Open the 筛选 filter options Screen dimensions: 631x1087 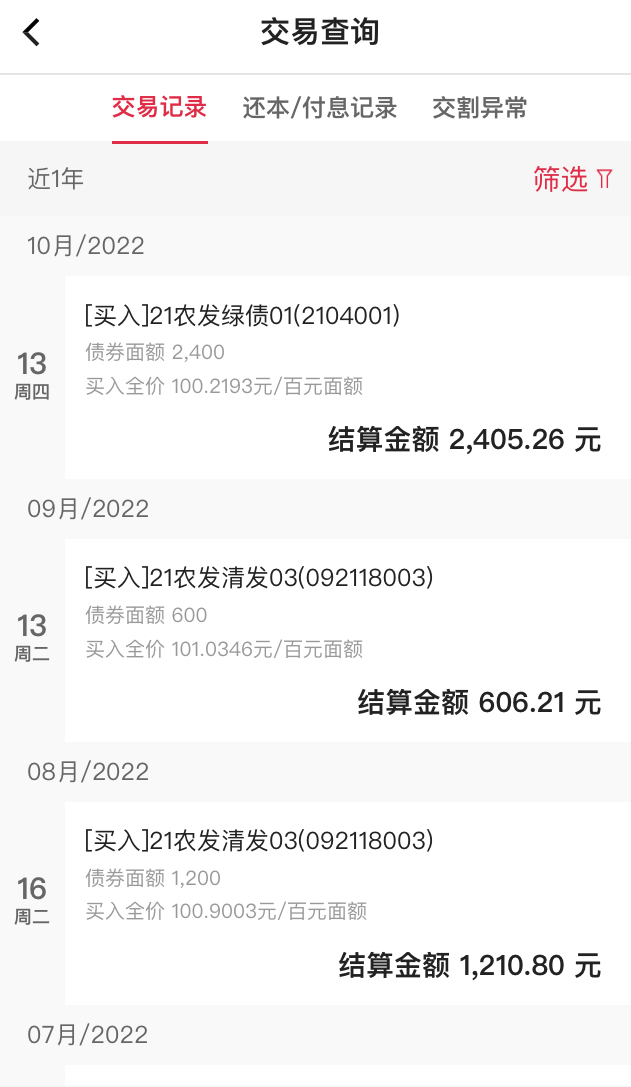click(572, 179)
